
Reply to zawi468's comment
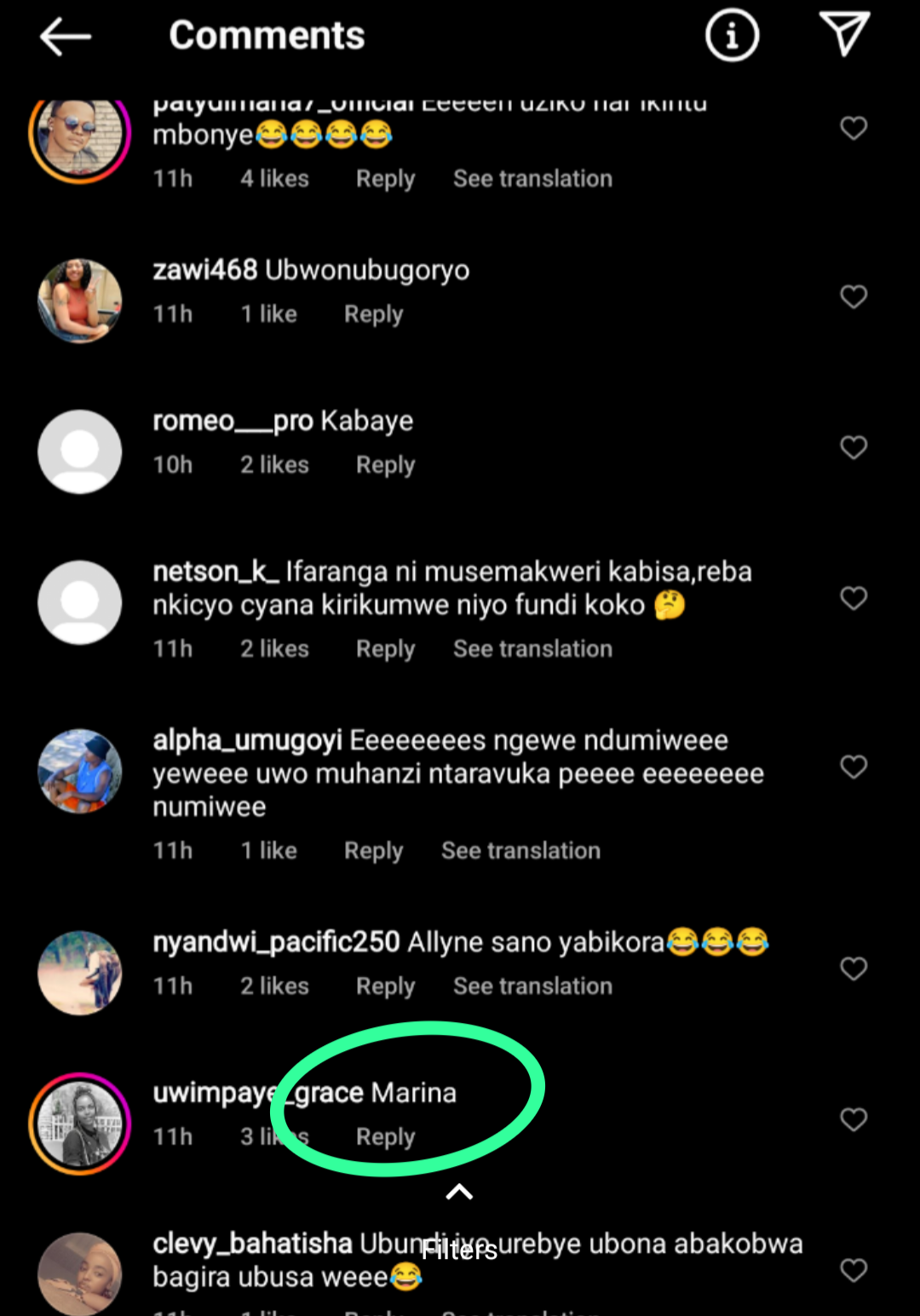point(373,314)
